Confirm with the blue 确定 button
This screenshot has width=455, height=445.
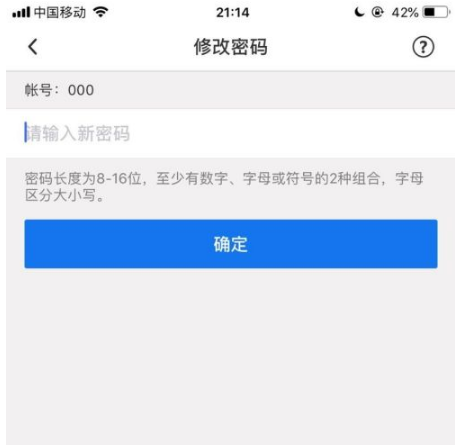231,244
